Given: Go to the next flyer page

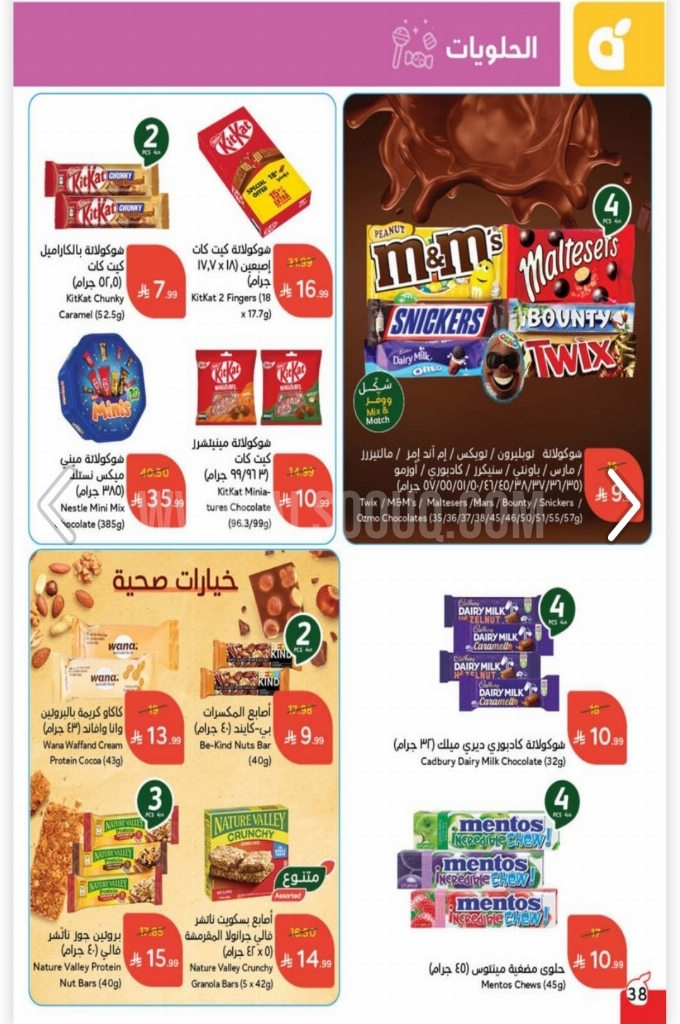Looking at the screenshot, I should (x=622, y=505).
